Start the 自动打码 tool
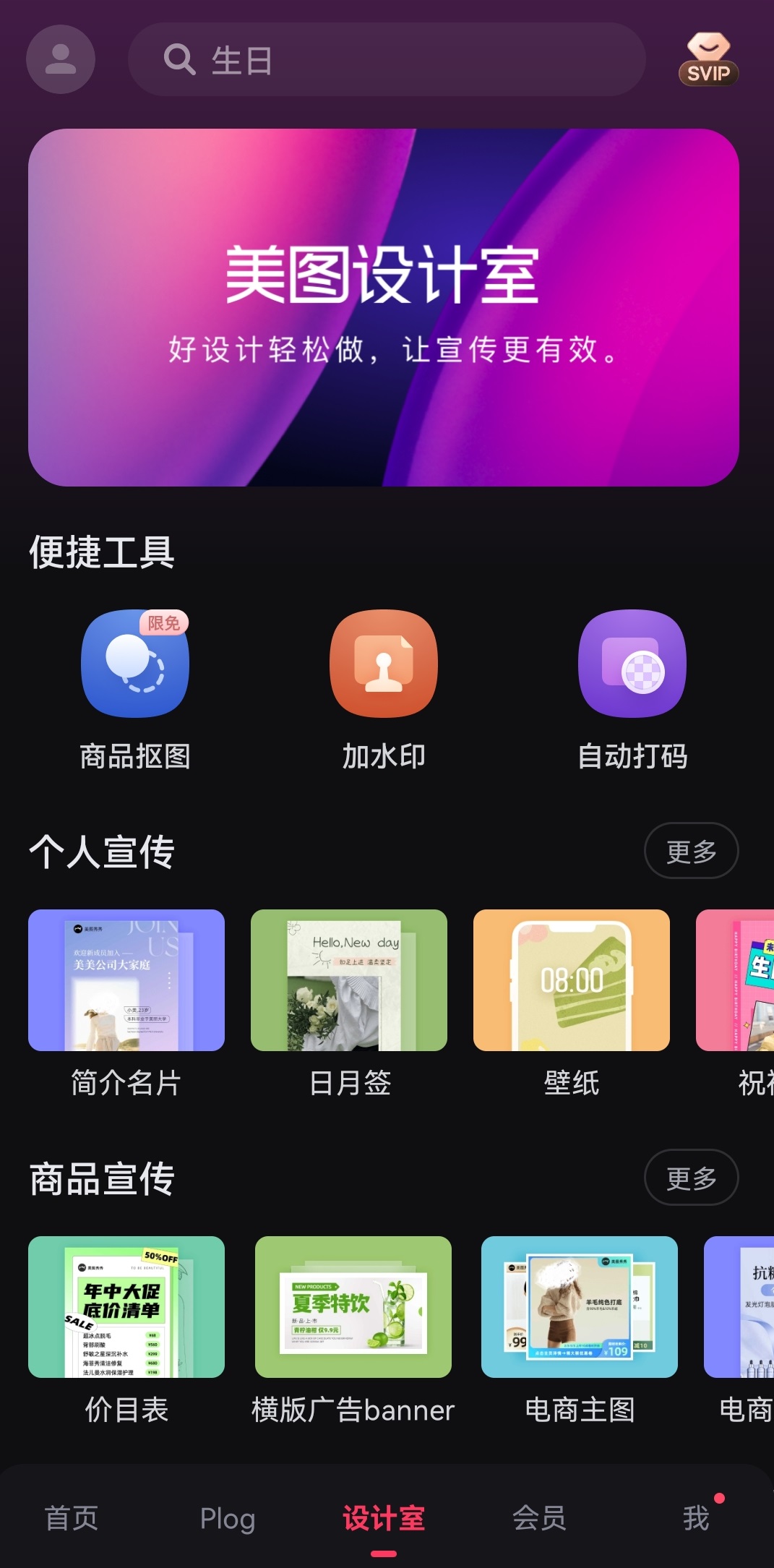Image resolution: width=774 pixels, height=1568 pixels. 632,664
